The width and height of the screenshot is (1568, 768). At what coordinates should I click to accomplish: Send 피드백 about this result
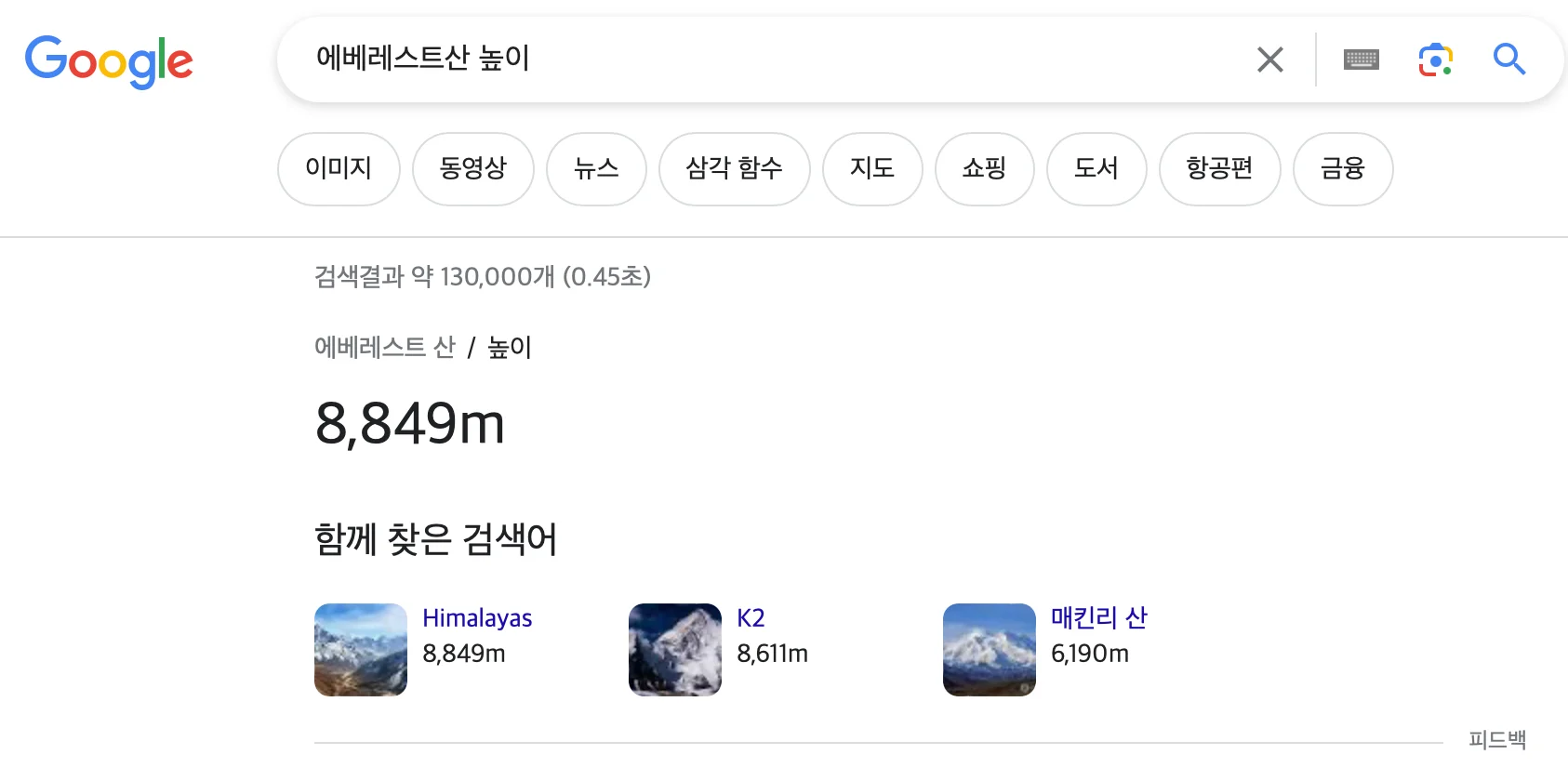tap(1496, 740)
